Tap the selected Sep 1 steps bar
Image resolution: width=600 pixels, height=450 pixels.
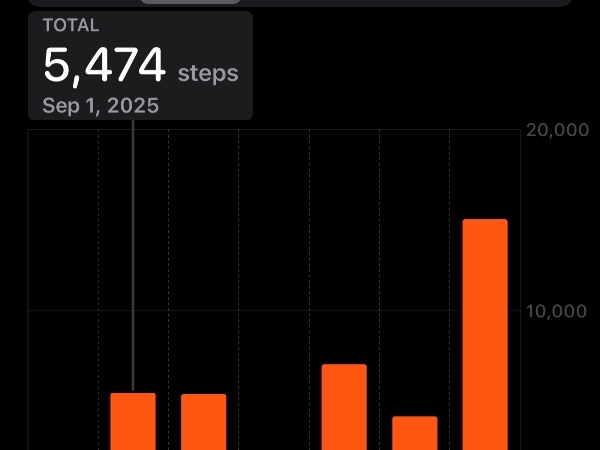click(x=133, y=421)
